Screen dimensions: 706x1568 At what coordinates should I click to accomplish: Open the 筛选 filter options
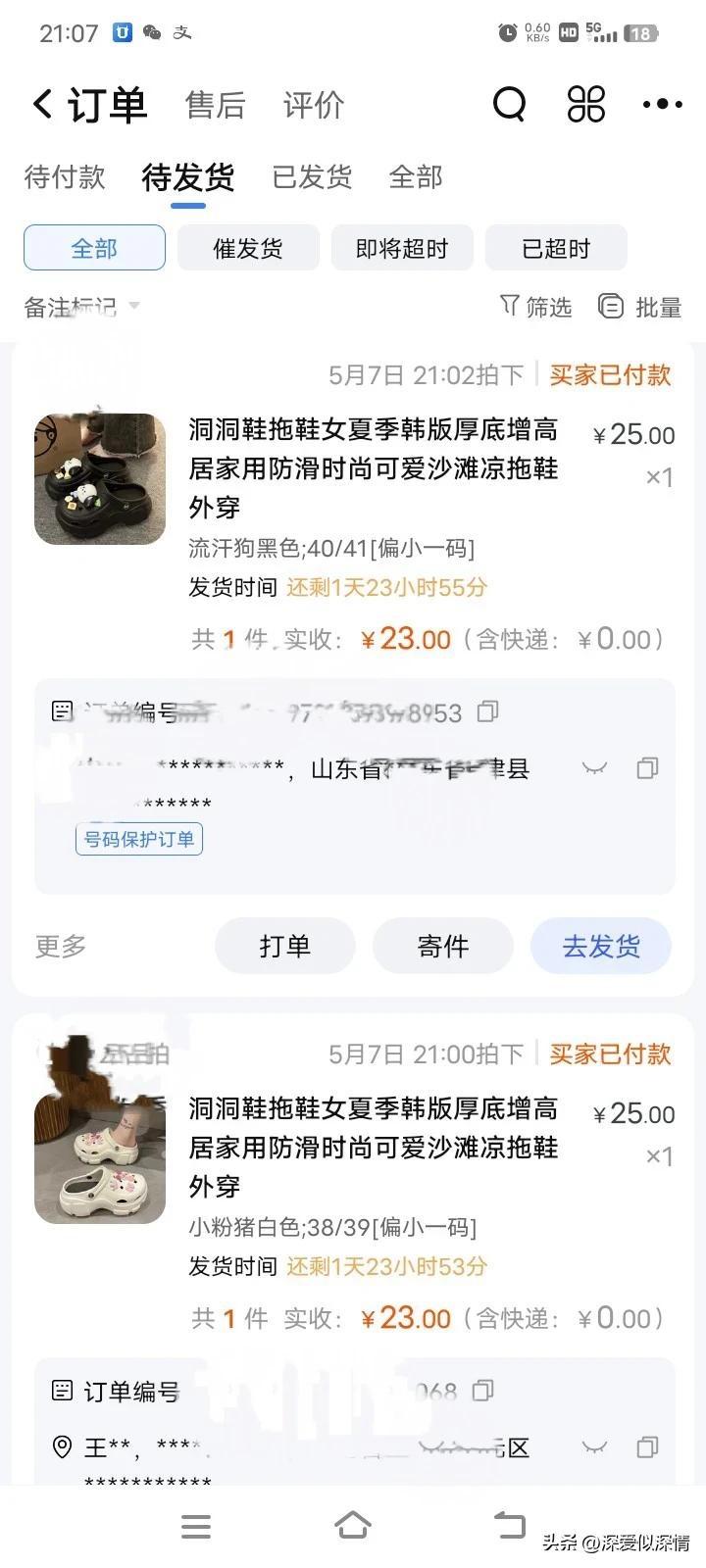536,308
